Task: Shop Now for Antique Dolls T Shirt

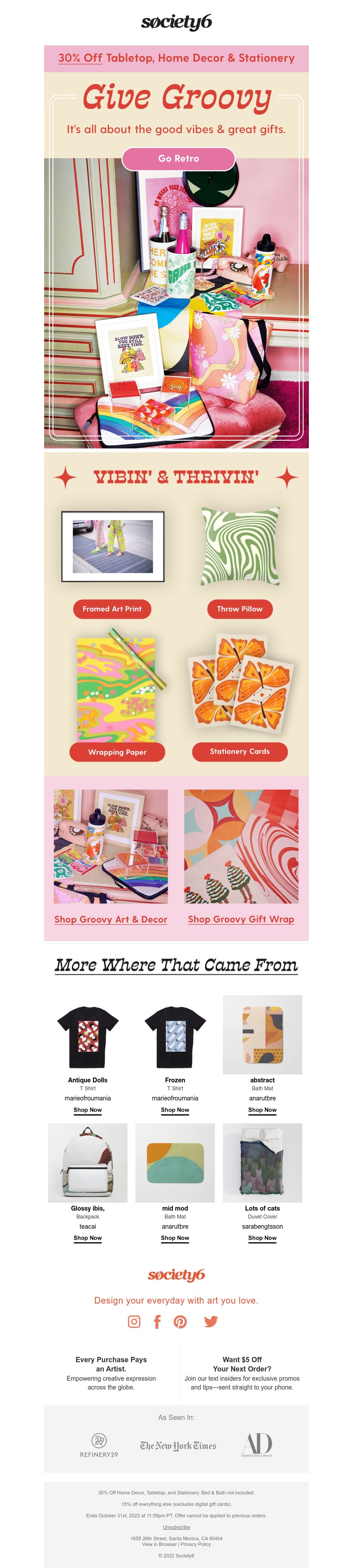Action: coord(88,1110)
